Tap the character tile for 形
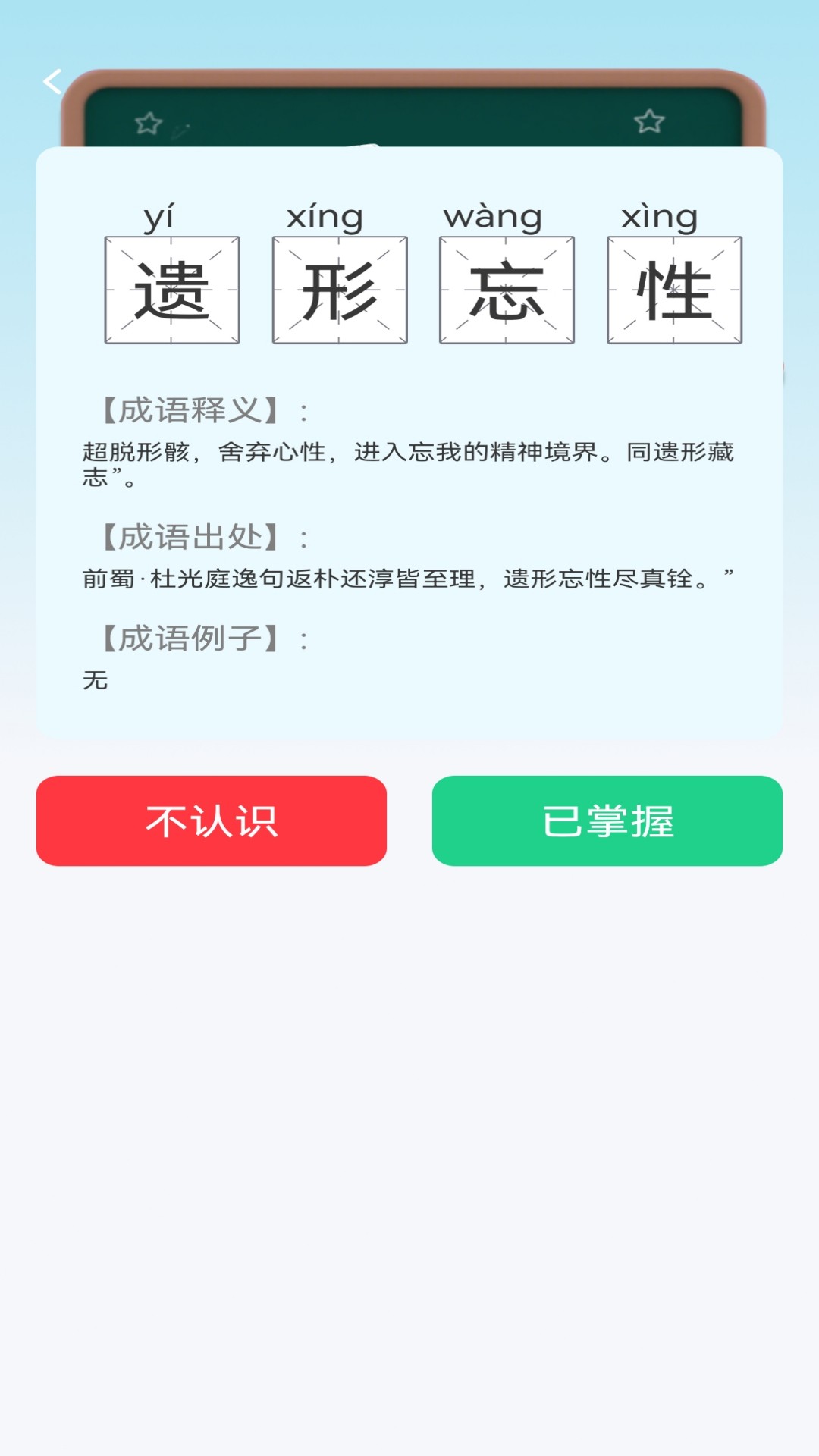The height and width of the screenshot is (1456, 819). coord(337,290)
